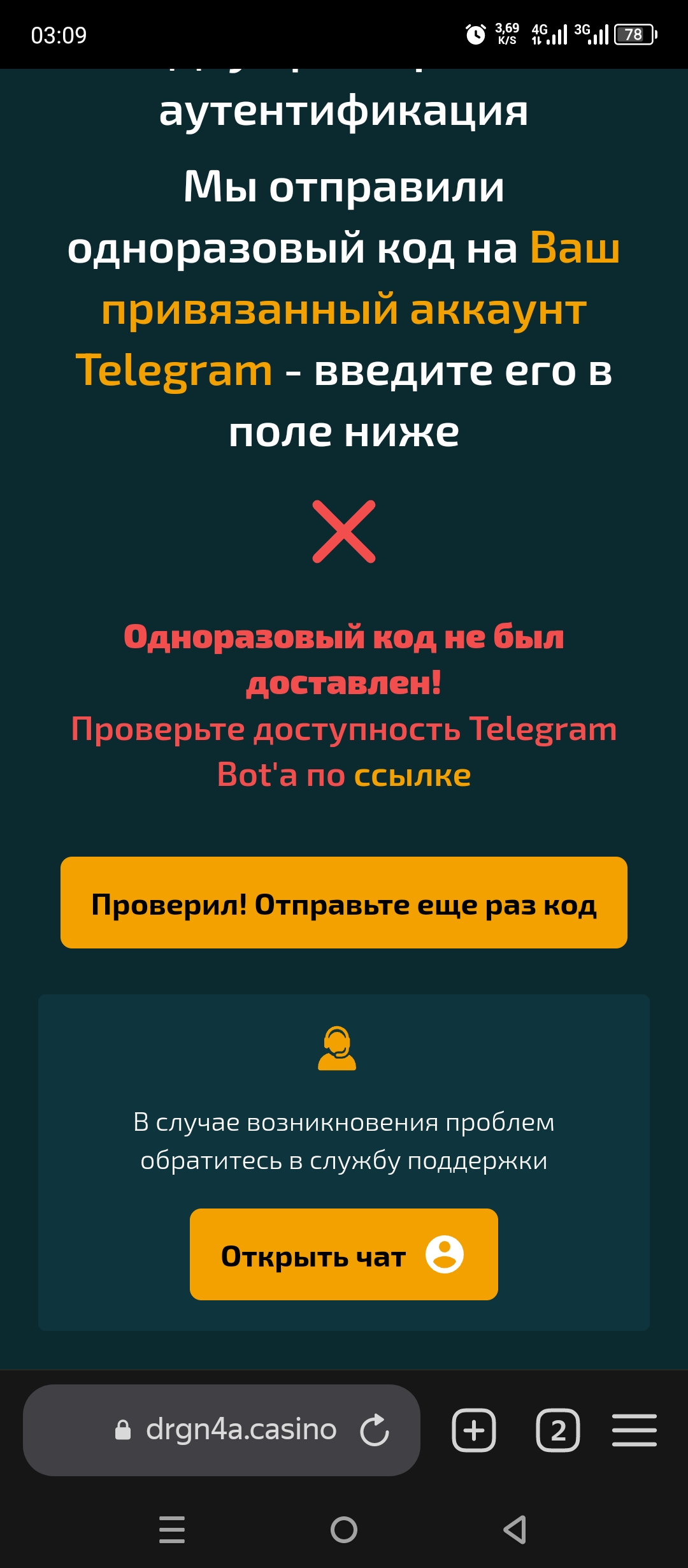Tap 'Проверил! Отправьте еще раз код' button
Image resolution: width=688 pixels, height=1568 pixels.
tap(344, 903)
